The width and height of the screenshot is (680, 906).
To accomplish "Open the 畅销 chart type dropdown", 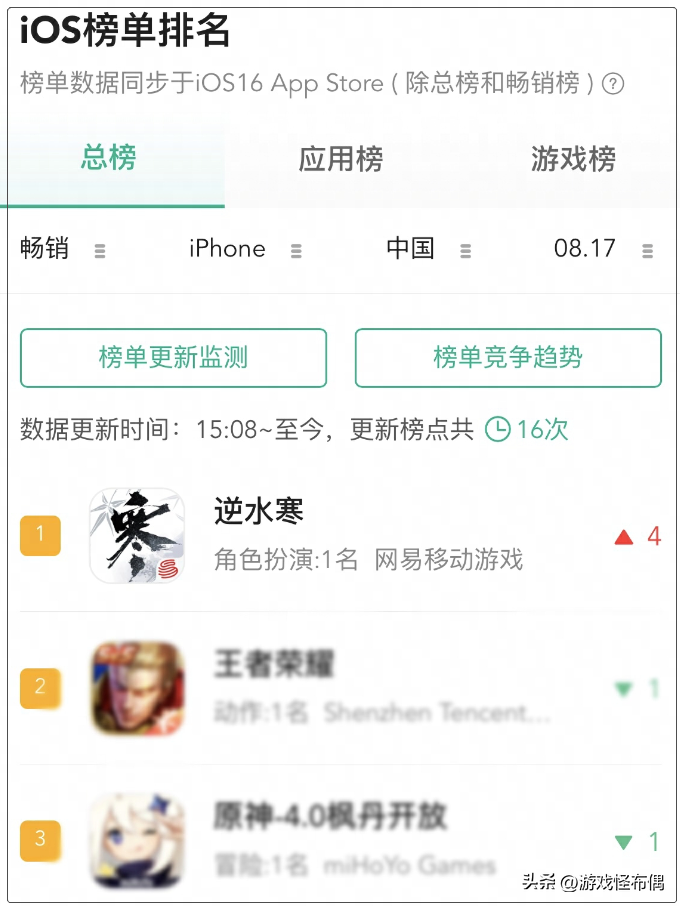I will point(62,249).
